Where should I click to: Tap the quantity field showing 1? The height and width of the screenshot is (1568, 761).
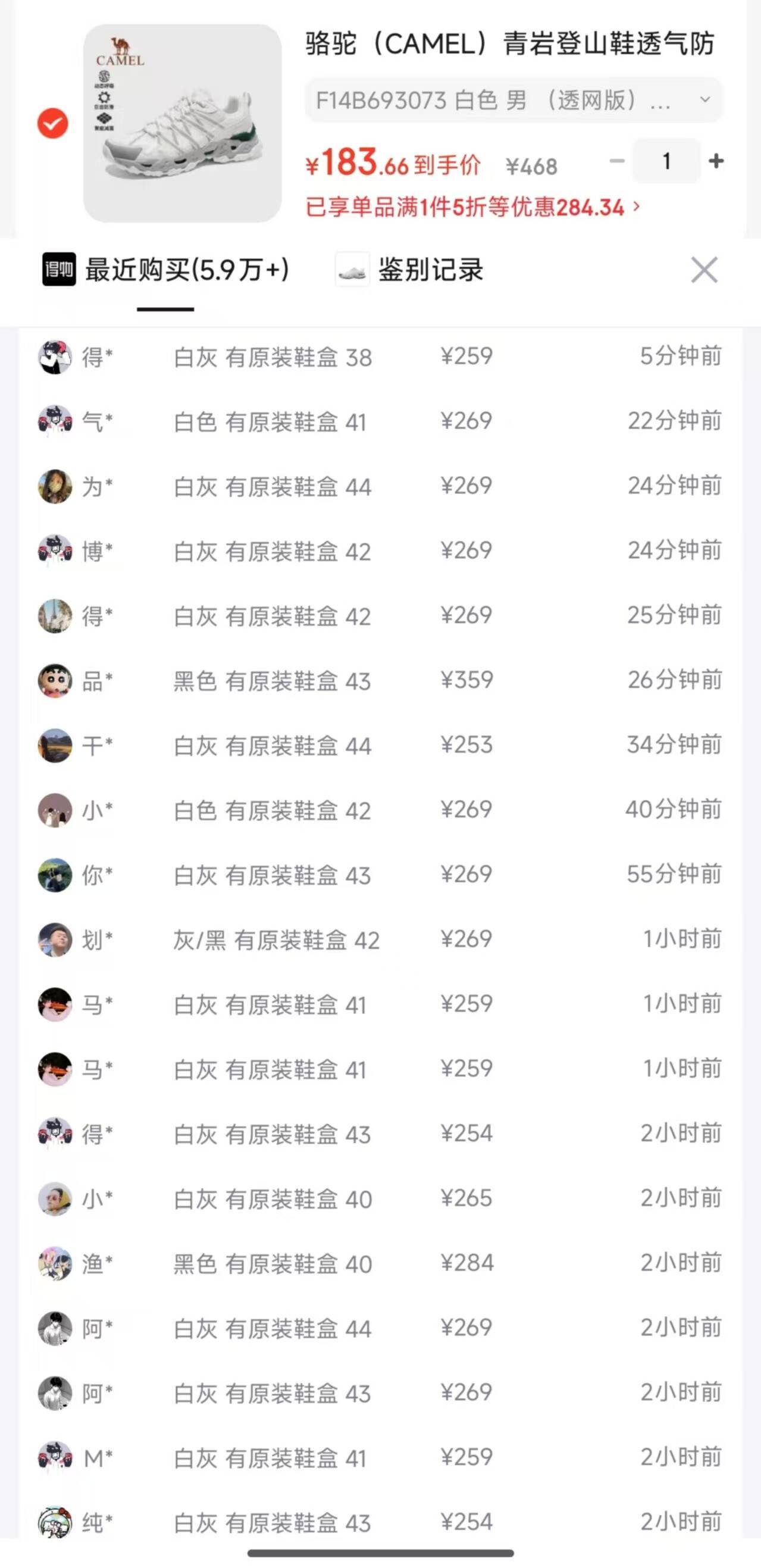tap(666, 161)
